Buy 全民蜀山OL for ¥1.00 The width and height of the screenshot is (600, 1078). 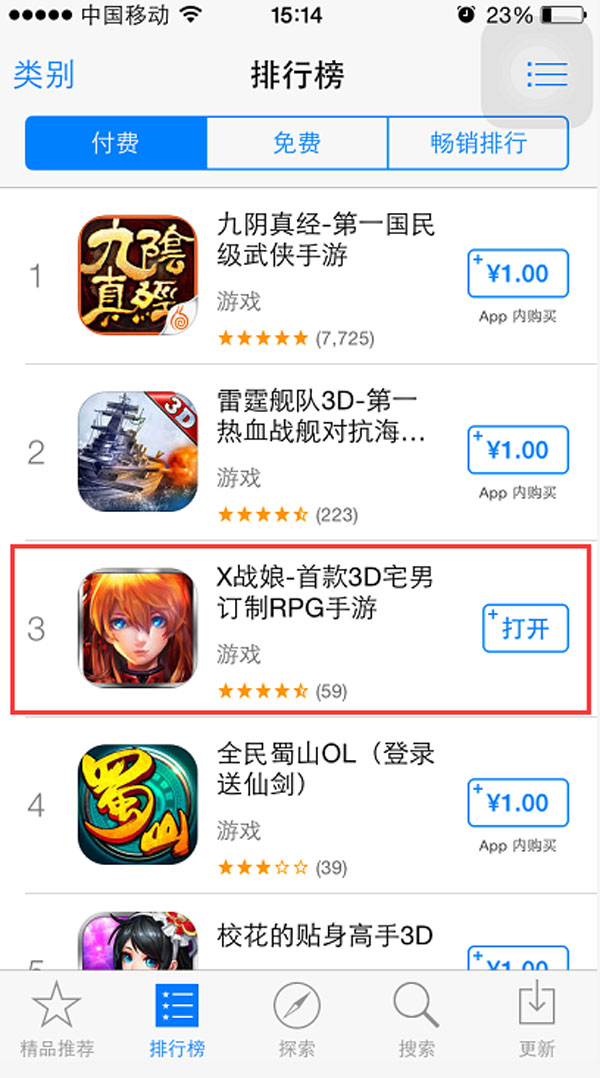point(518,803)
